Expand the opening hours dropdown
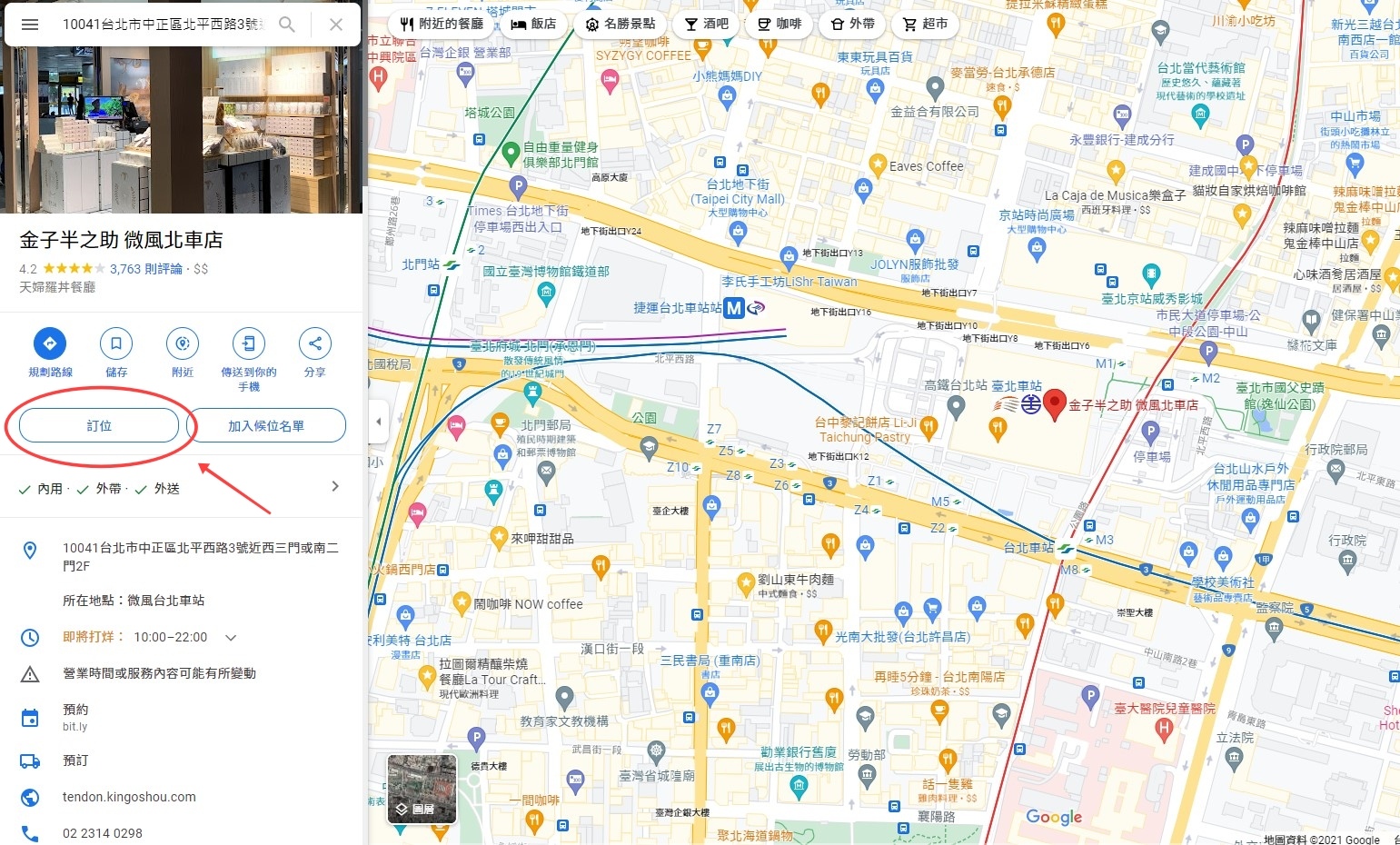 coord(231,638)
